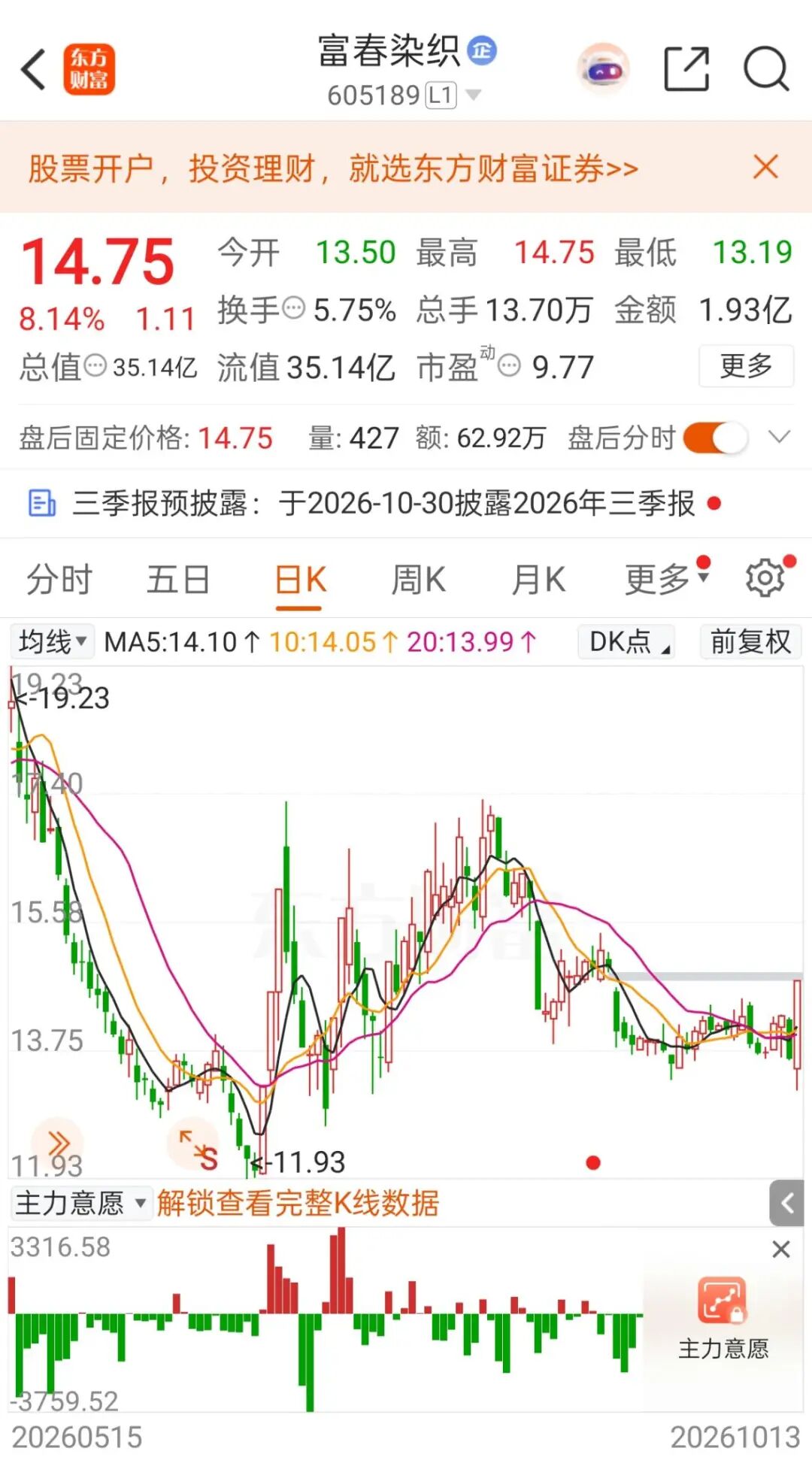The image size is (812, 1460).
Task: Open the search magnifier icon
Action: click(766, 69)
